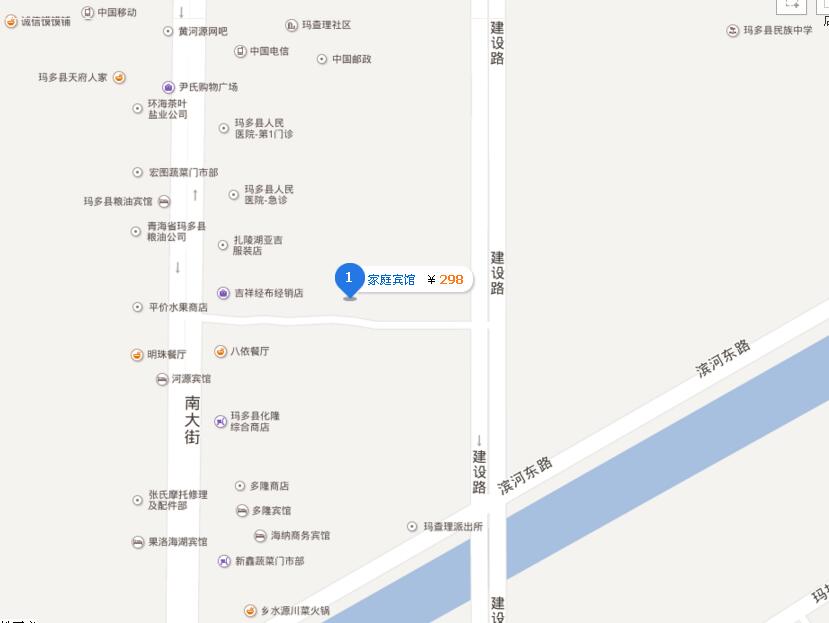Activate the box-zoom selection tool

[792, 5]
